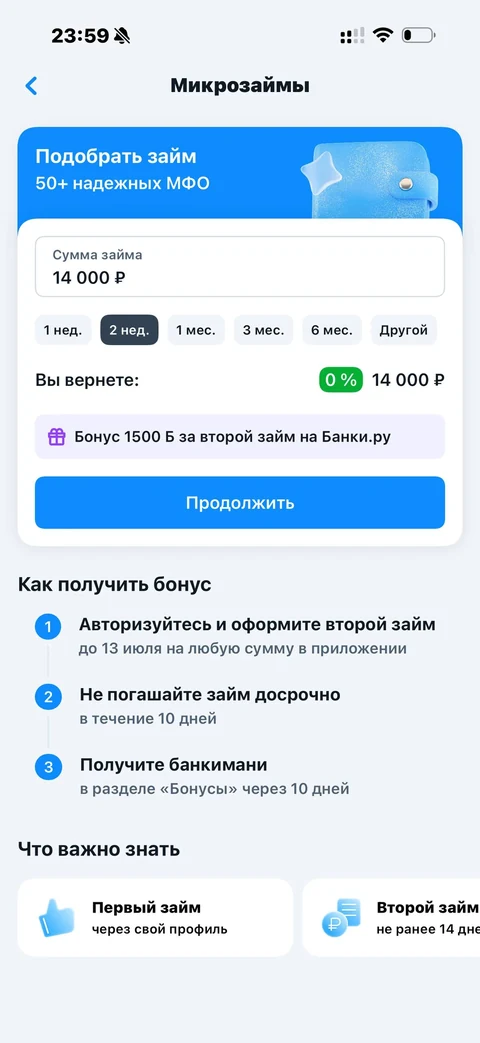Pick the 1 мес. loan term
This screenshot has height=1043, width=480.
tap(196, 330)
